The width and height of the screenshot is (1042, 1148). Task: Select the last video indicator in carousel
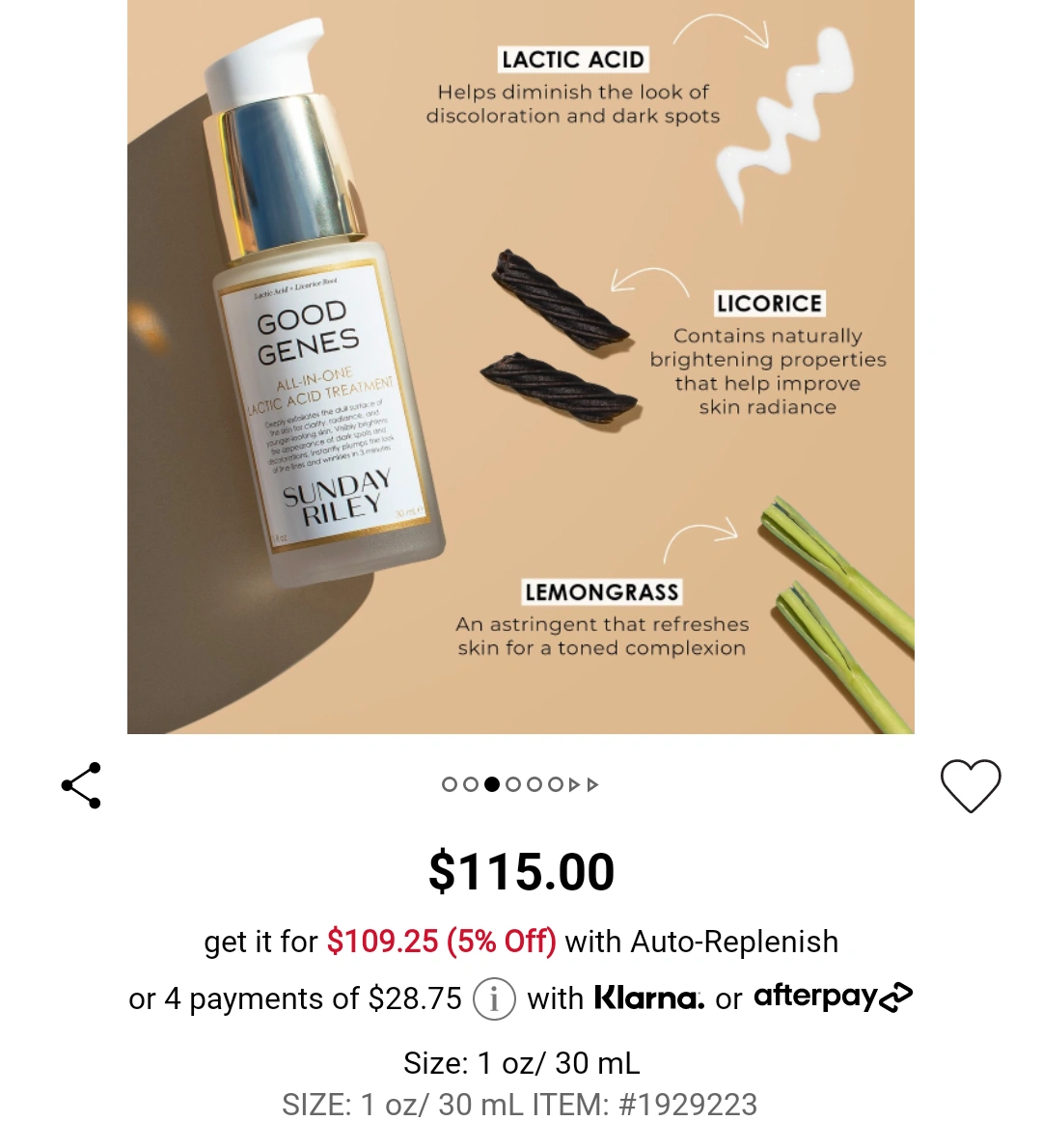(x=593, y=784)
